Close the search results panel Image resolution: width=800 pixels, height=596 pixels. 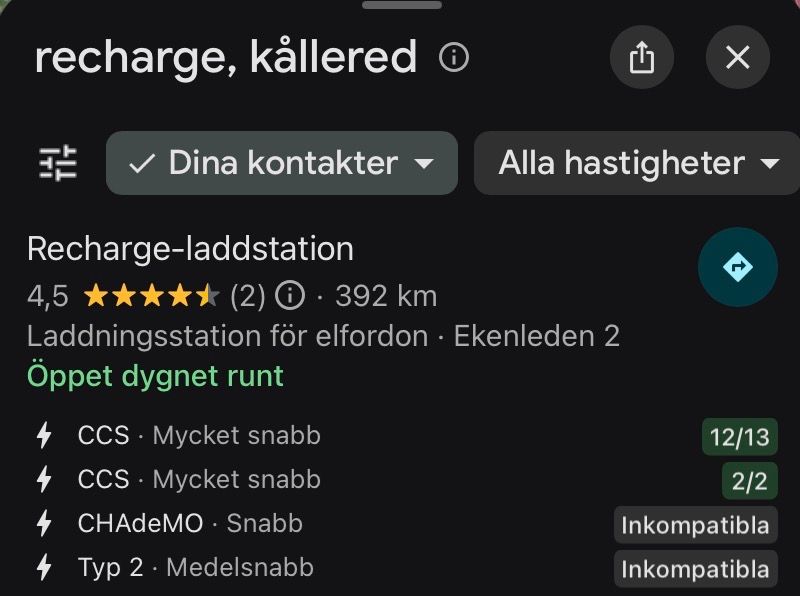click(738, 57)
